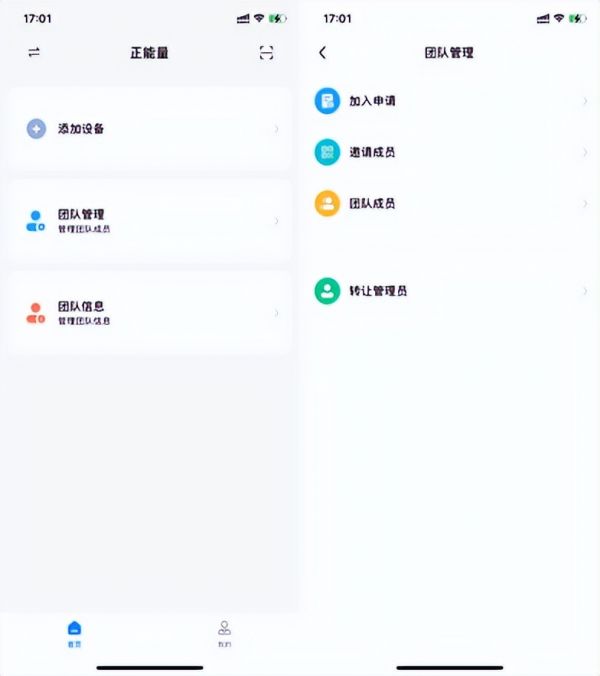This screenshot has width=600, height=676.
Task: View the 团队成员 list
Action: [450, 203]
